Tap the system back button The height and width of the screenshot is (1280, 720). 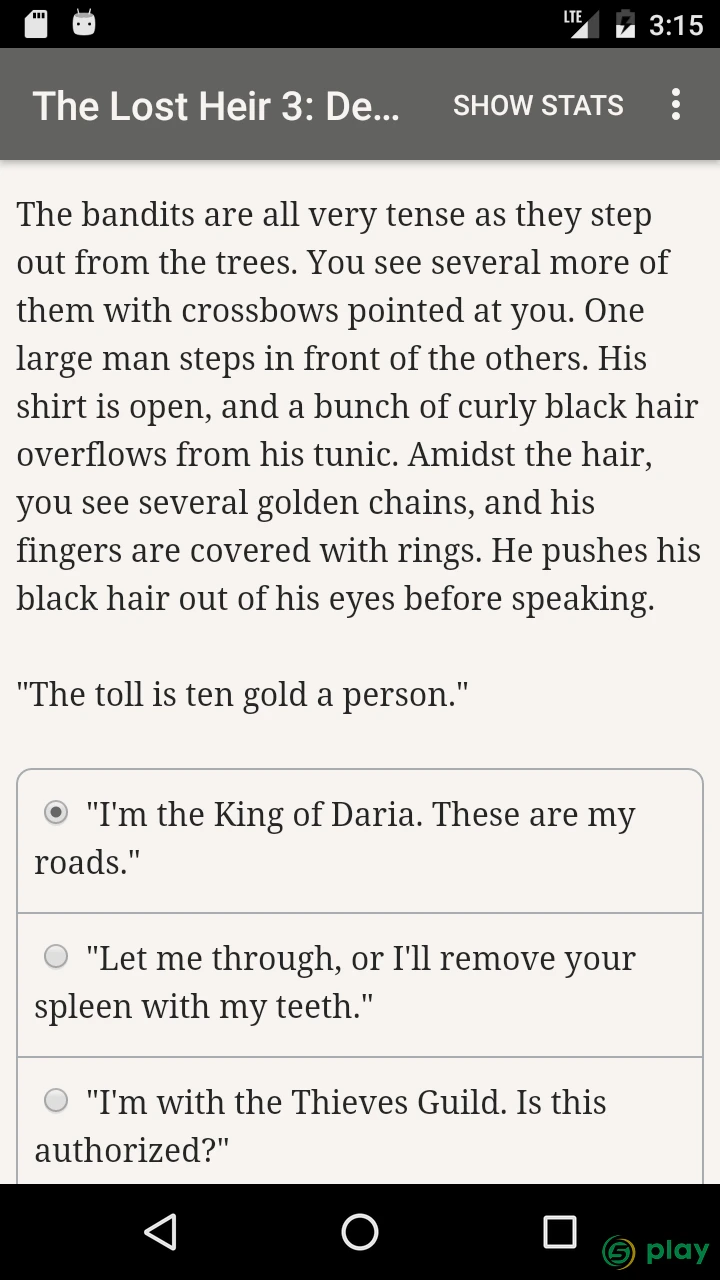(x=160, y=1232)
